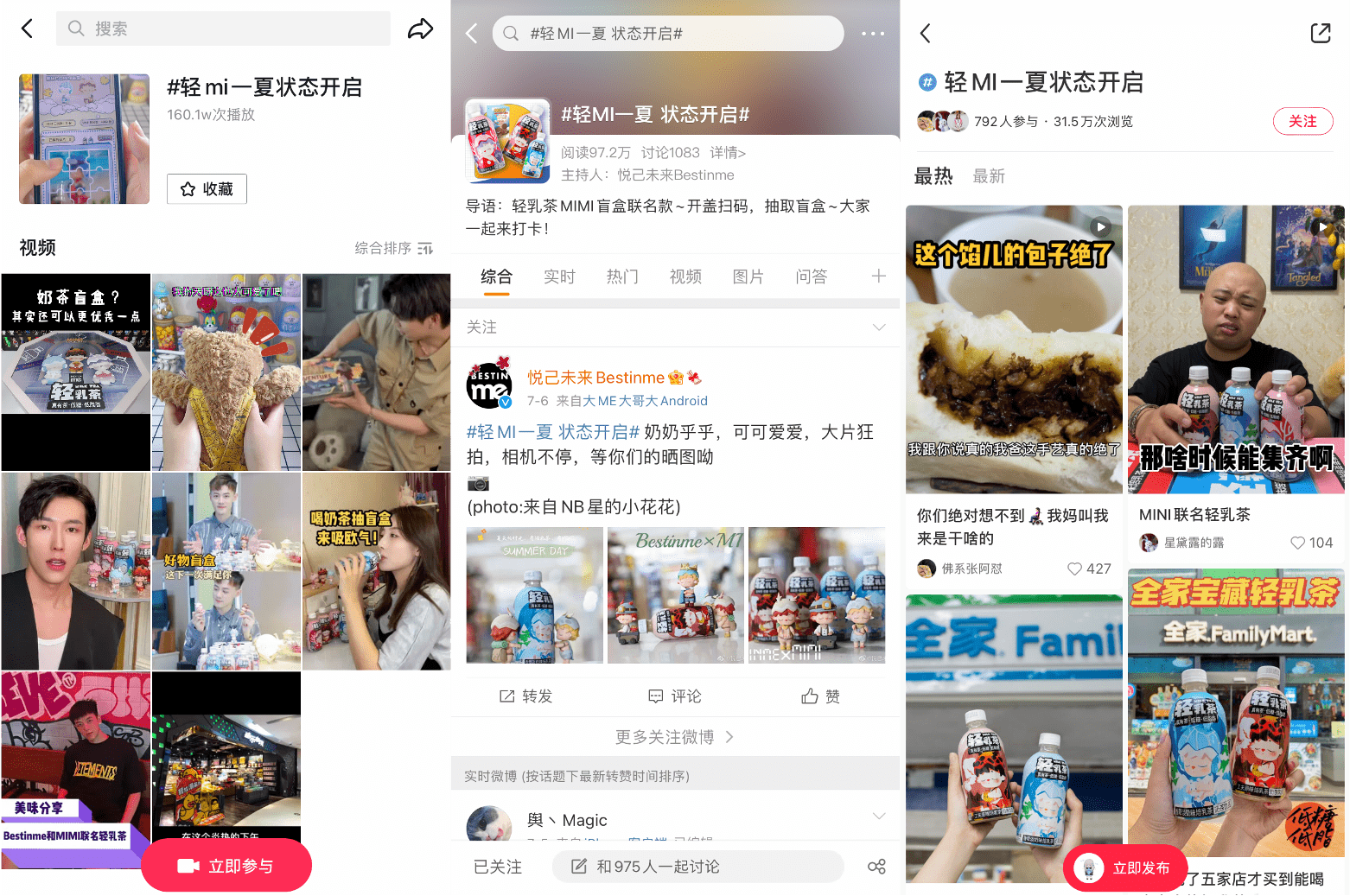Tap the 收藏 favorite button

[207, 189]
